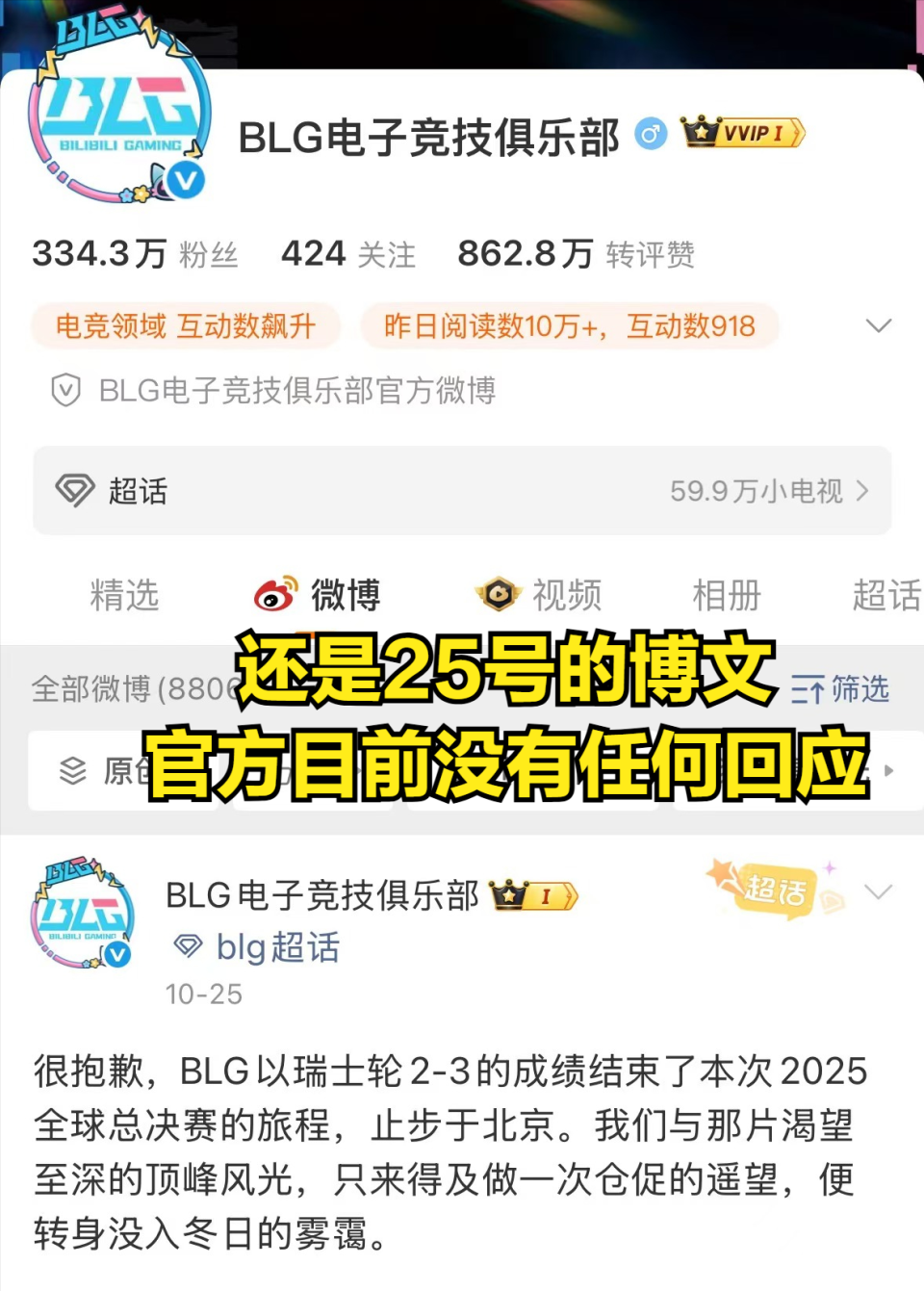Click the diamond icon before blg超话 in the post
The width and height of the screenshot is (924, 1291).
pos(190,946)
